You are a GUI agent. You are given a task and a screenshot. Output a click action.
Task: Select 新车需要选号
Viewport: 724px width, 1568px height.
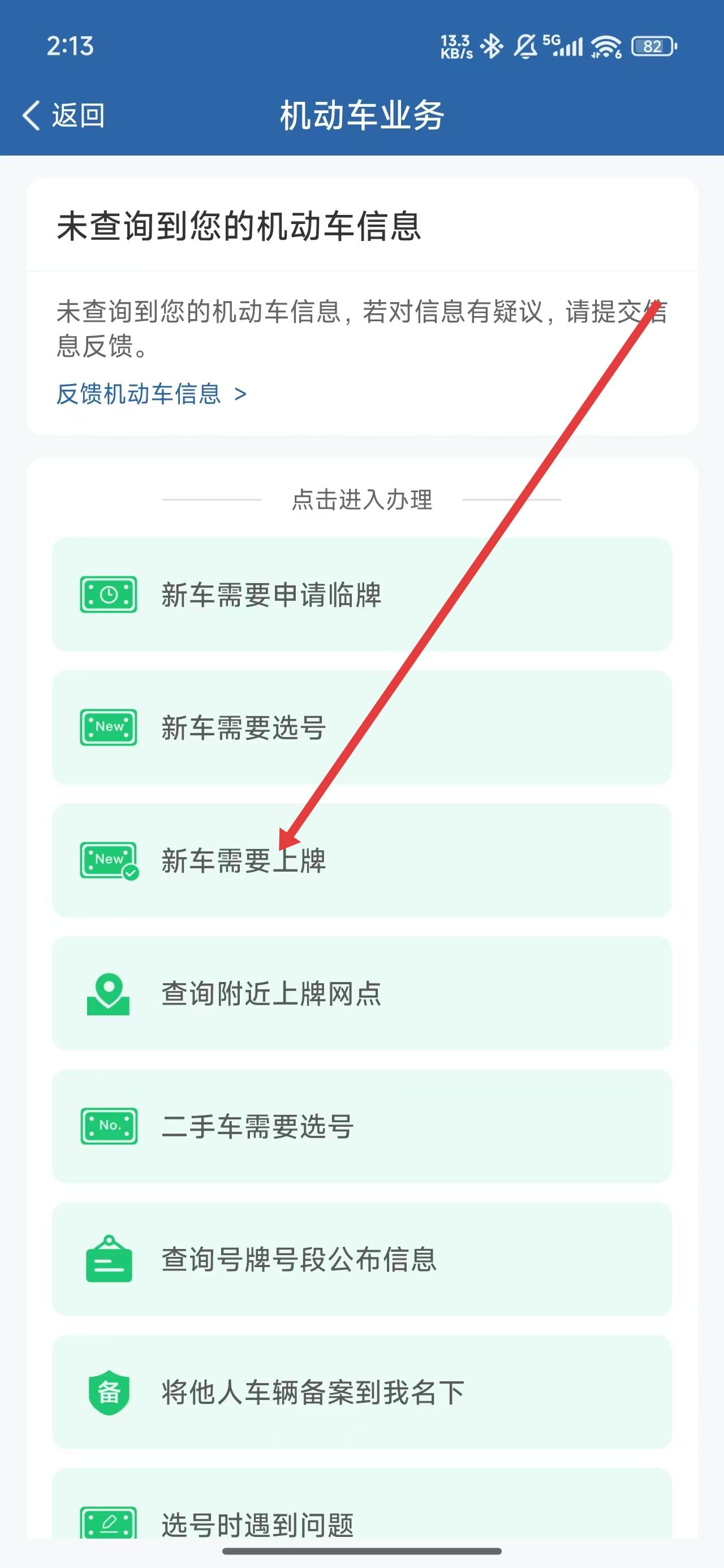point(361,727)
